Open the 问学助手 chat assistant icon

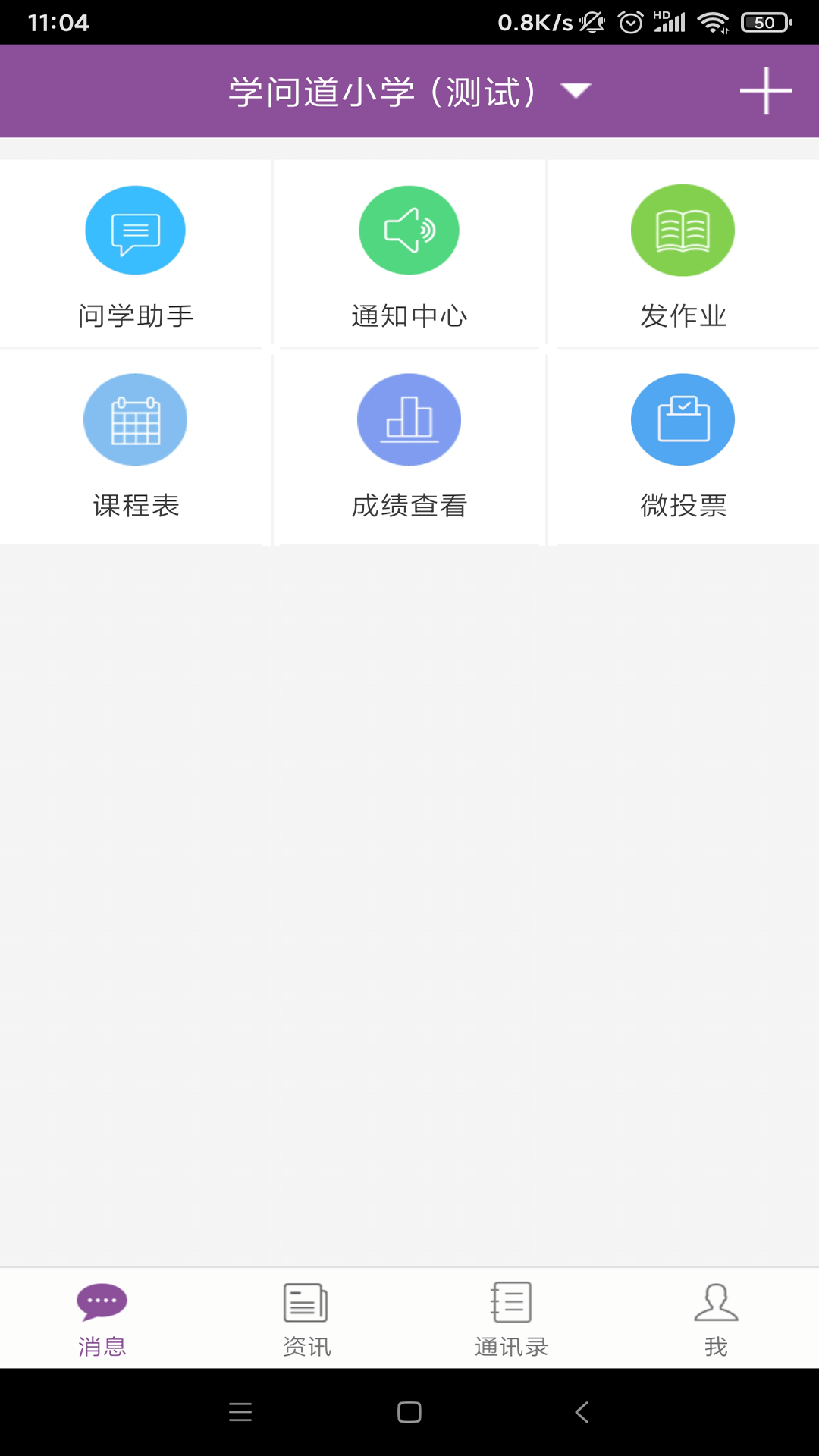coord(136,230)
